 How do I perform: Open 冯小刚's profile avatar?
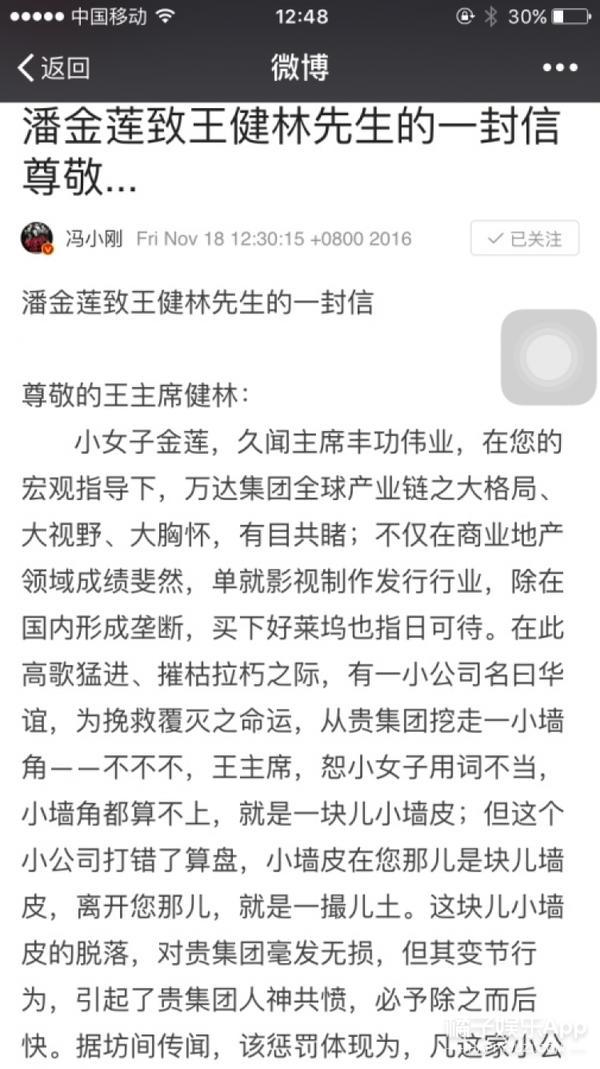tap(37, 238)
